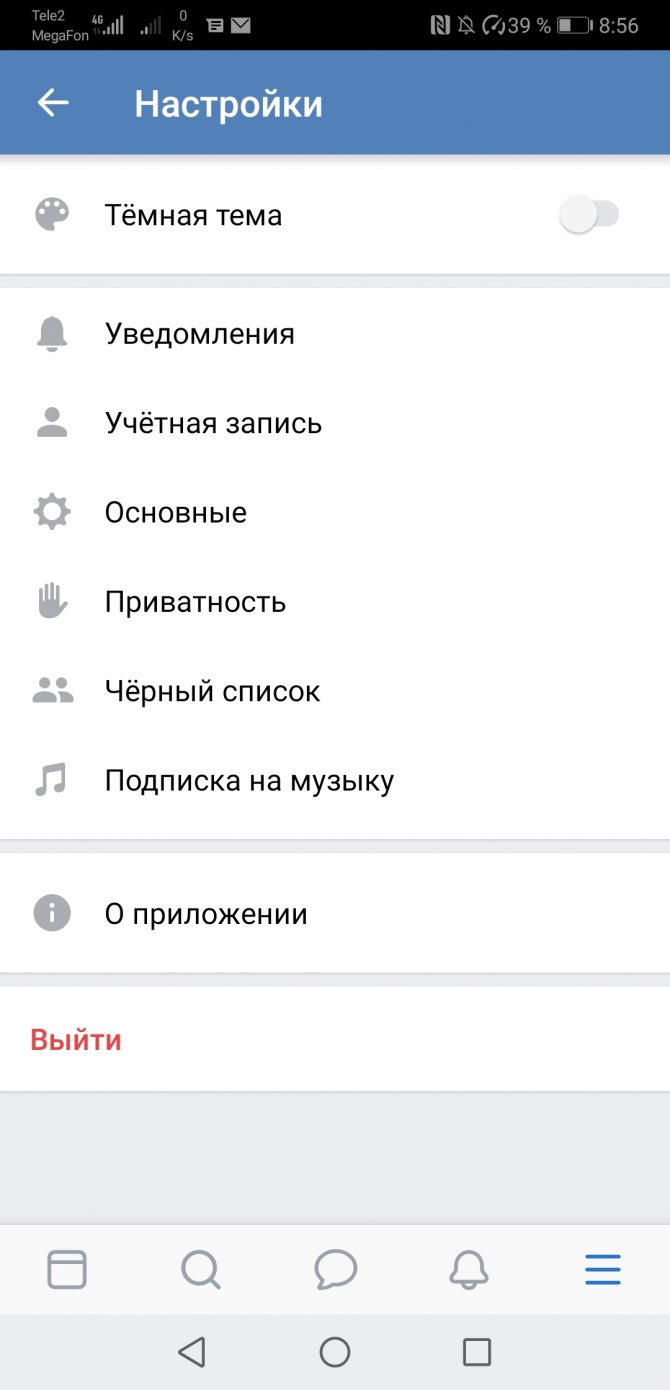
Task: Tap the system home button
Action: (x=335, y=1352)
